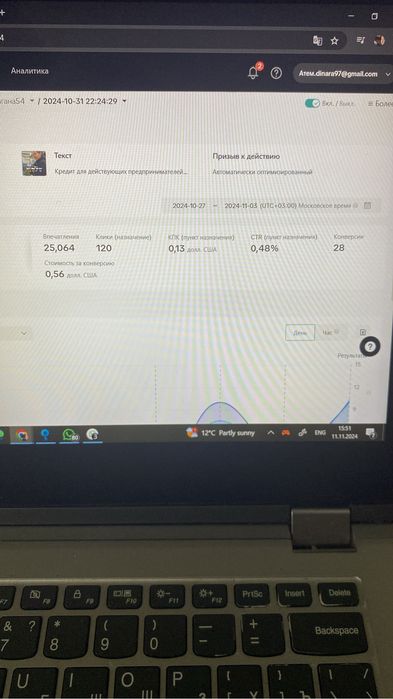393x699 pixels.
Task: Open the floating help button
Action: click(370, 347)
